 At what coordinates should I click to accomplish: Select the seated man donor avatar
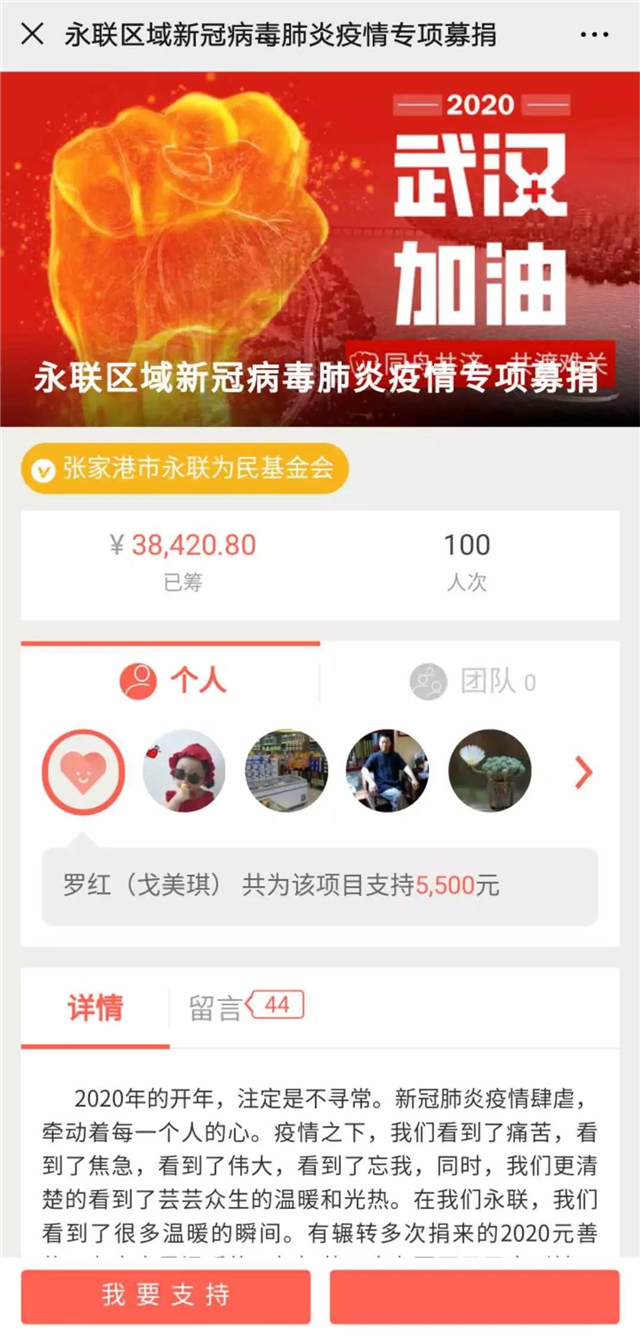pyautogui.click(x=387, y=770)
